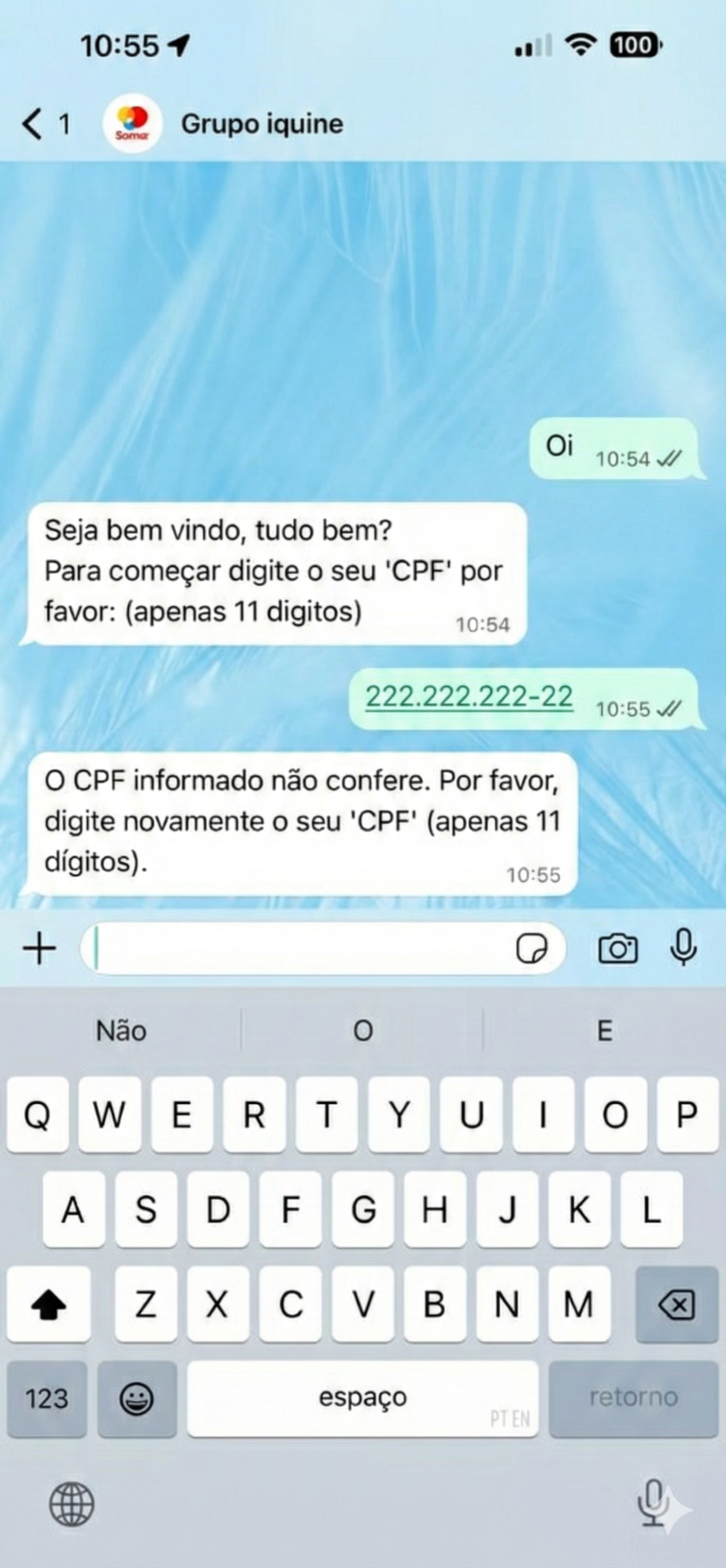
Task: Expand the chat details via Grupo iquine name
Action: click(261, 124)
